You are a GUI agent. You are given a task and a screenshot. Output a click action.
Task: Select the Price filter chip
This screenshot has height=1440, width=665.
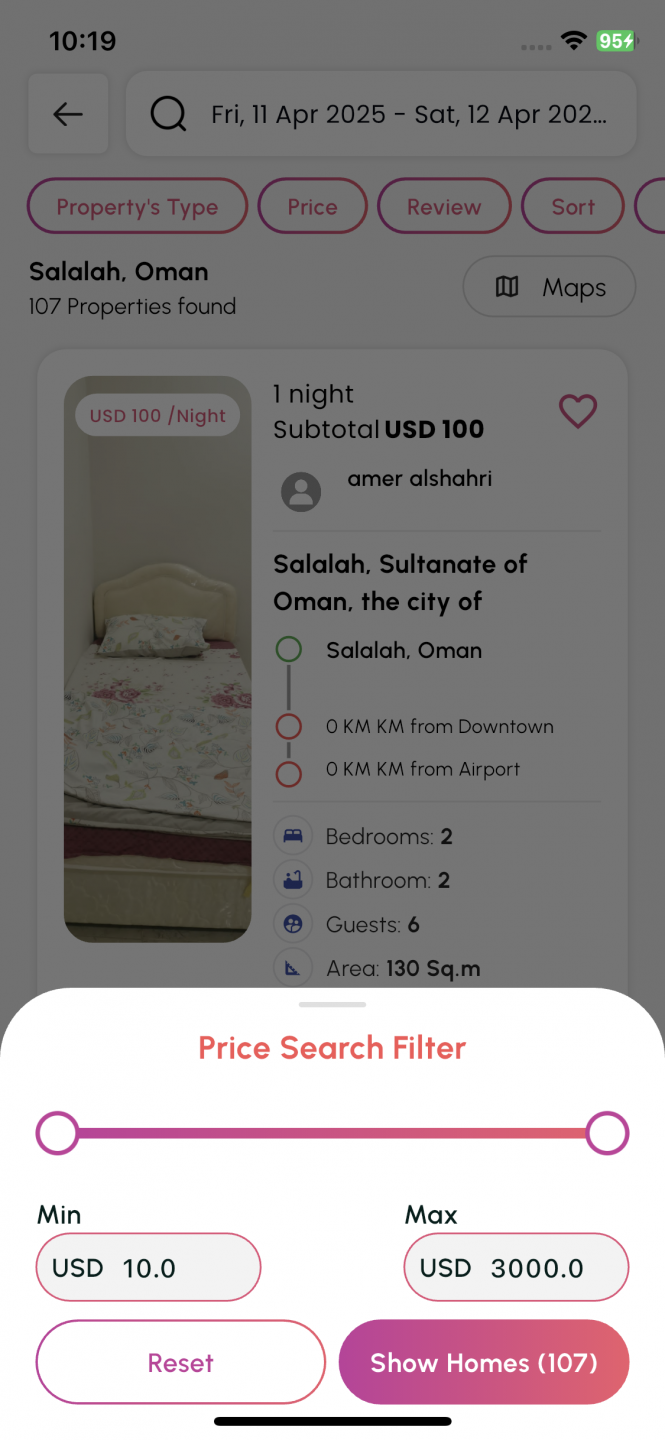point(312,207)
